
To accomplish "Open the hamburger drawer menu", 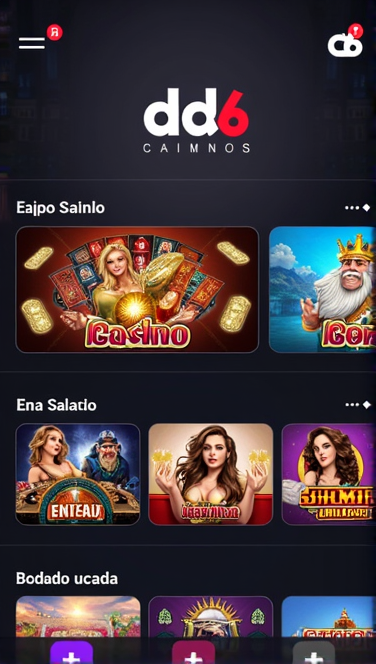I will (32, 43).
